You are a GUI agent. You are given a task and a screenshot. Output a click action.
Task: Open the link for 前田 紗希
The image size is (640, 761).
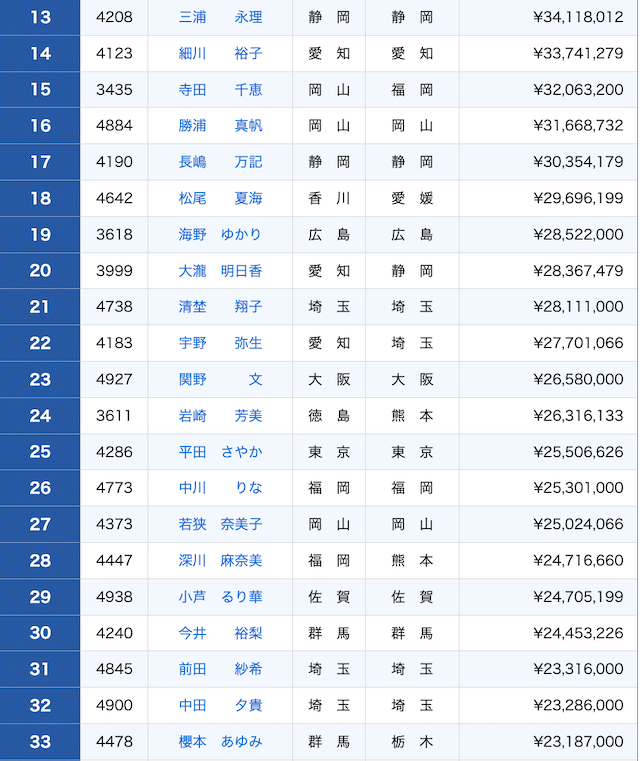pyautogui.click(x=220, y=669)
